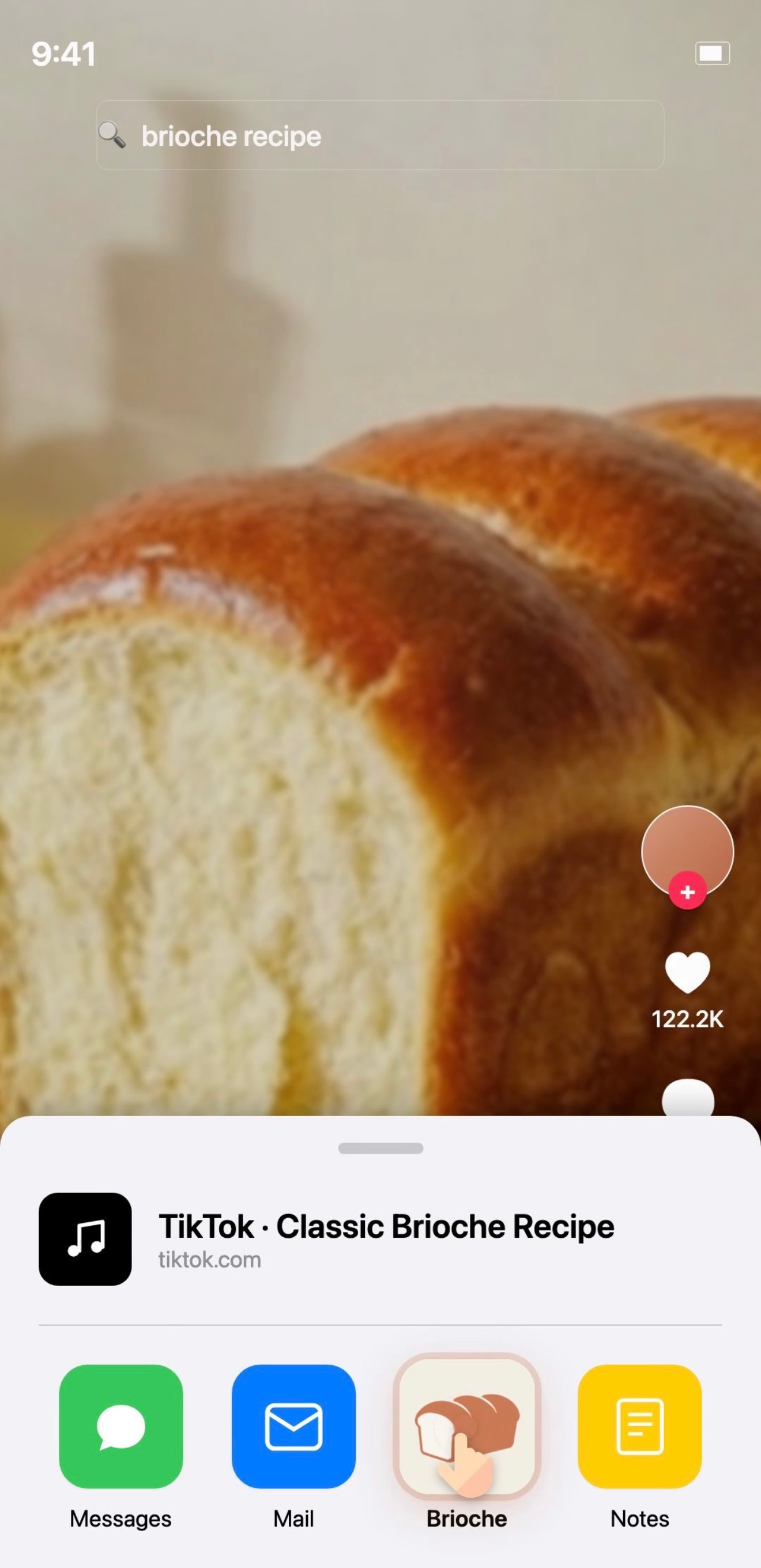The height and width of the screenshot is (1568, 761).
Task: Tap the video background to pause playback
Action: (x=304, y=670)
